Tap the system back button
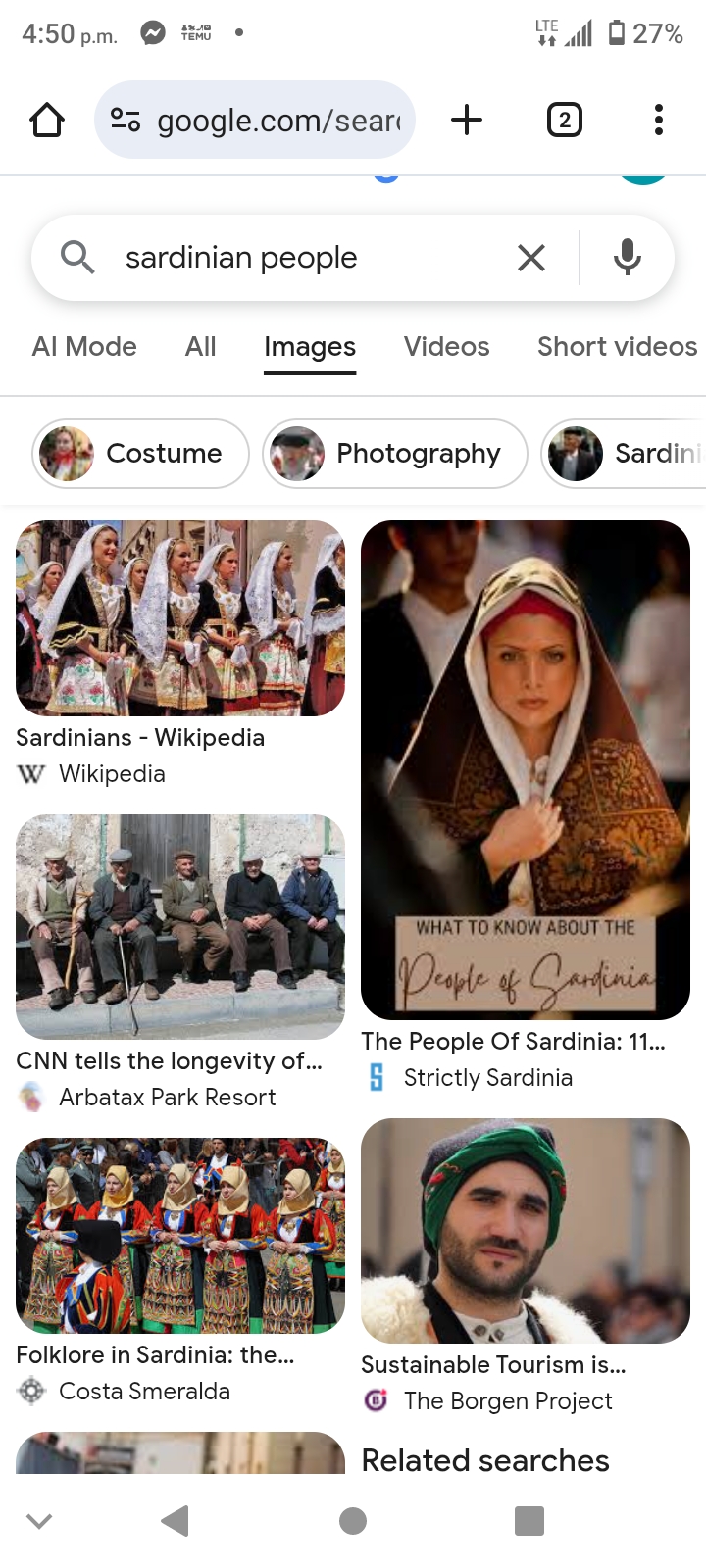The image size is (706, 1568). tap(175, 1521)
